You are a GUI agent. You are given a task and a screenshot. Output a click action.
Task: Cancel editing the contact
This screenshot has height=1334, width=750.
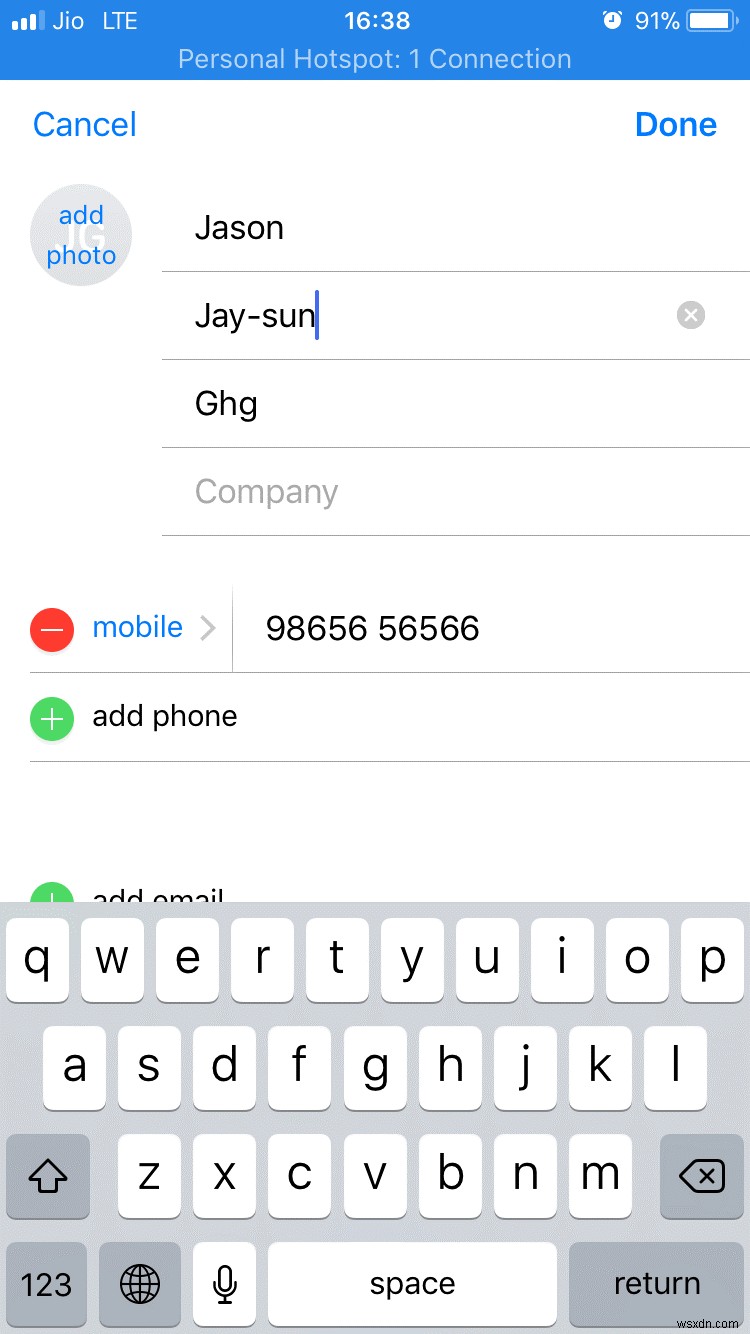click(84, 124)
